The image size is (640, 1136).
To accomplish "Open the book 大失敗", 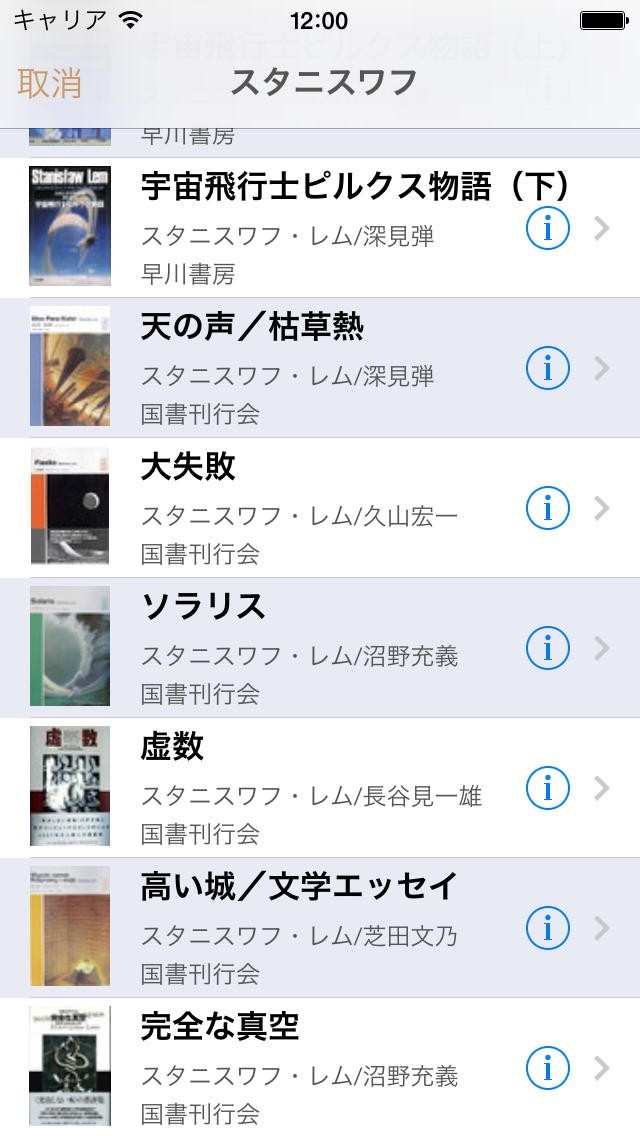I will (x=300, y=508).
